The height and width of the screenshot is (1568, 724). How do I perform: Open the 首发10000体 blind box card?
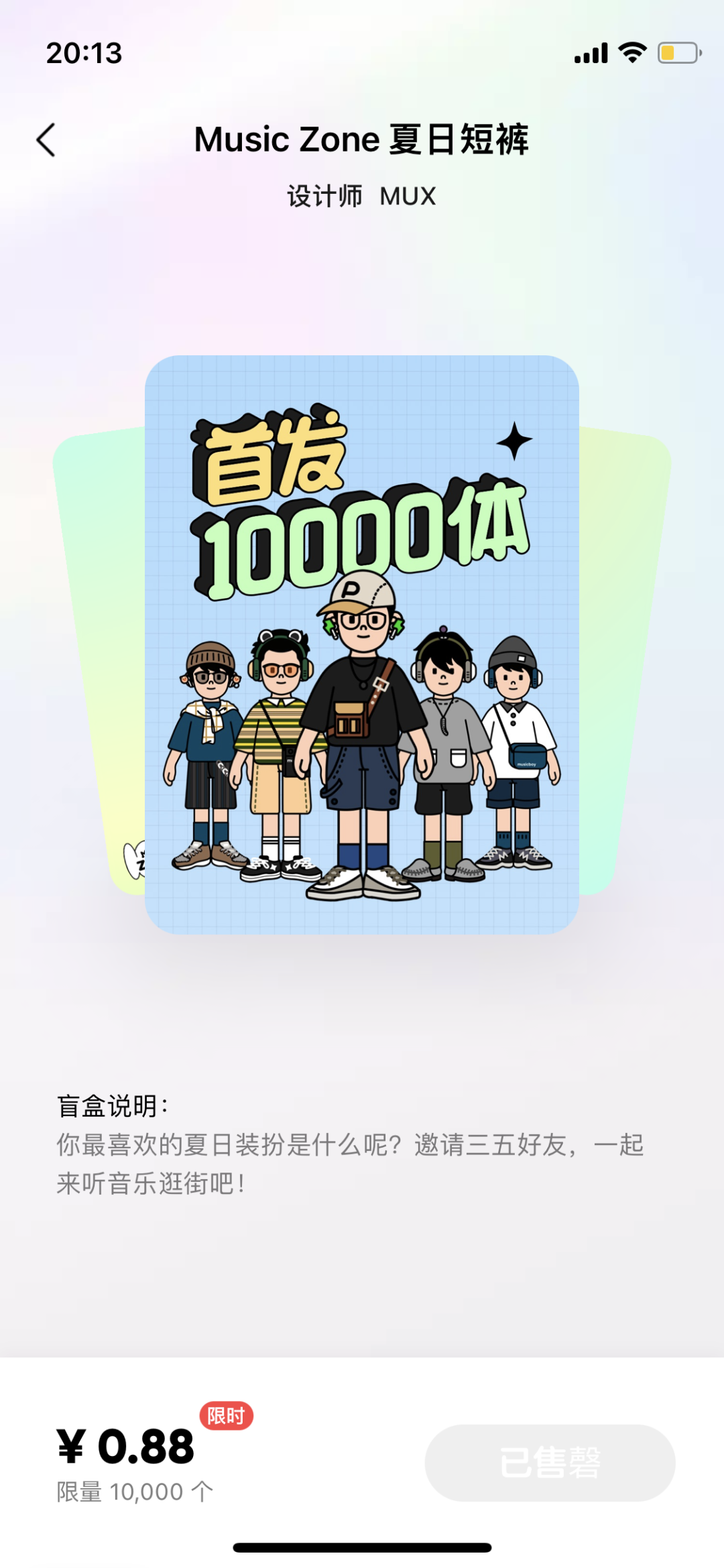pyautogui.click(x=362, y=644)
